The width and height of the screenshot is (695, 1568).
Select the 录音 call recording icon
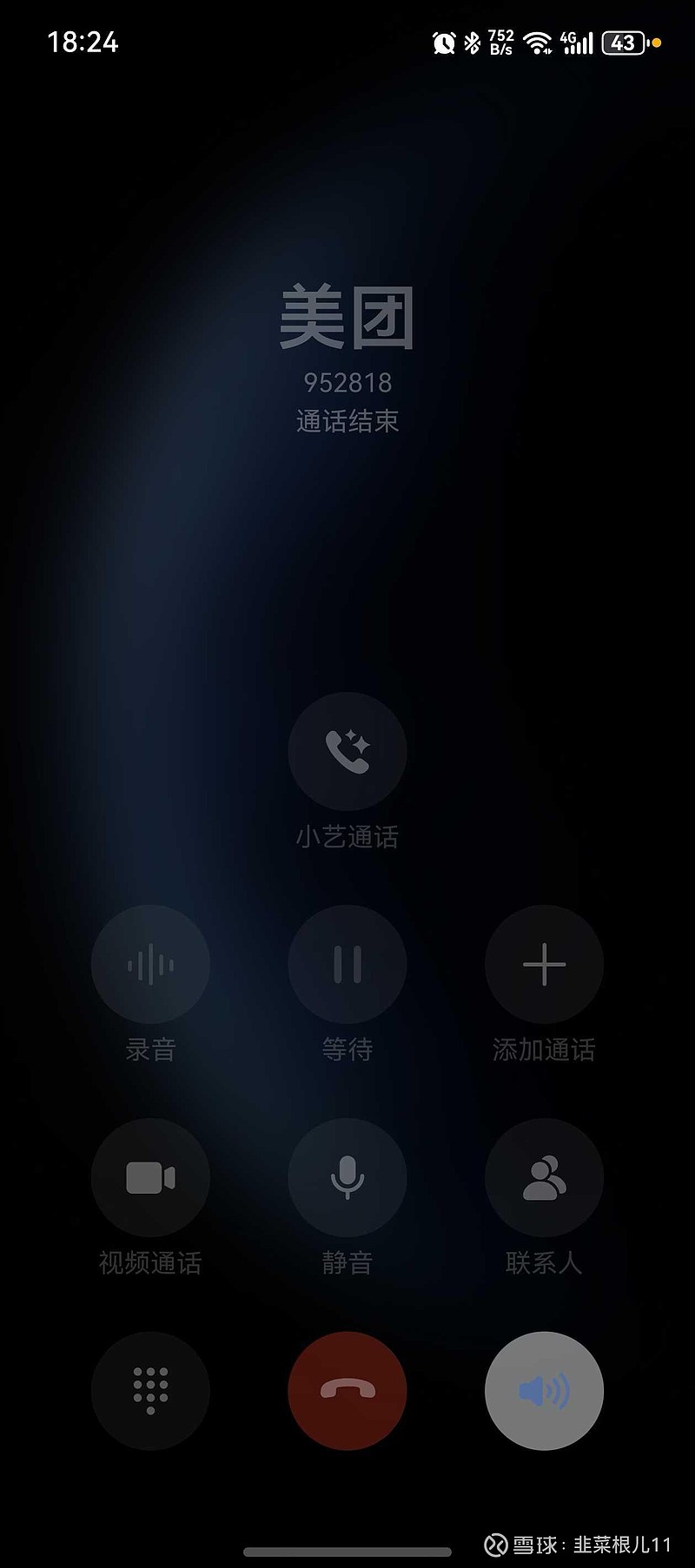(x=150, y=963)
